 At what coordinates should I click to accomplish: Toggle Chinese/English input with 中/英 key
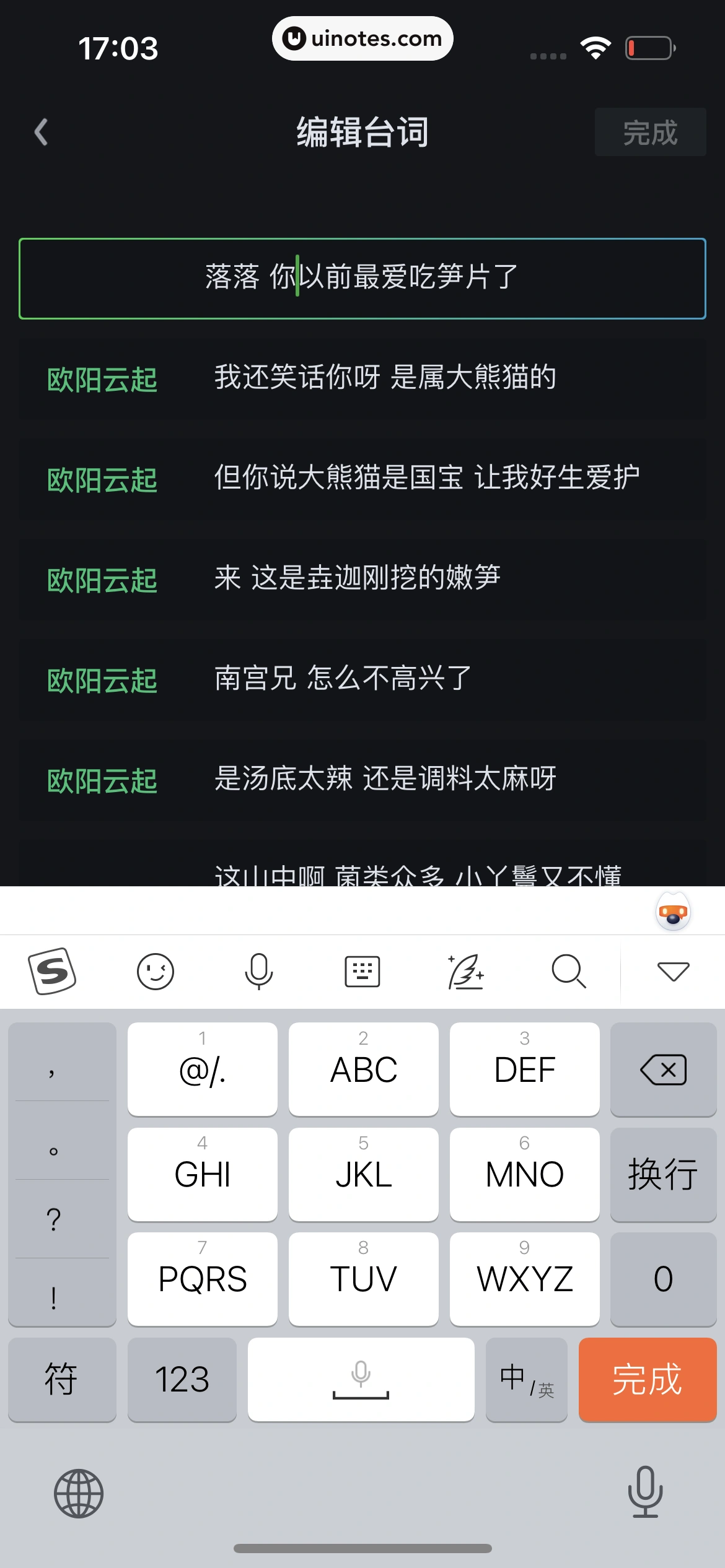pyautogui.click(x=526, y=1380)
